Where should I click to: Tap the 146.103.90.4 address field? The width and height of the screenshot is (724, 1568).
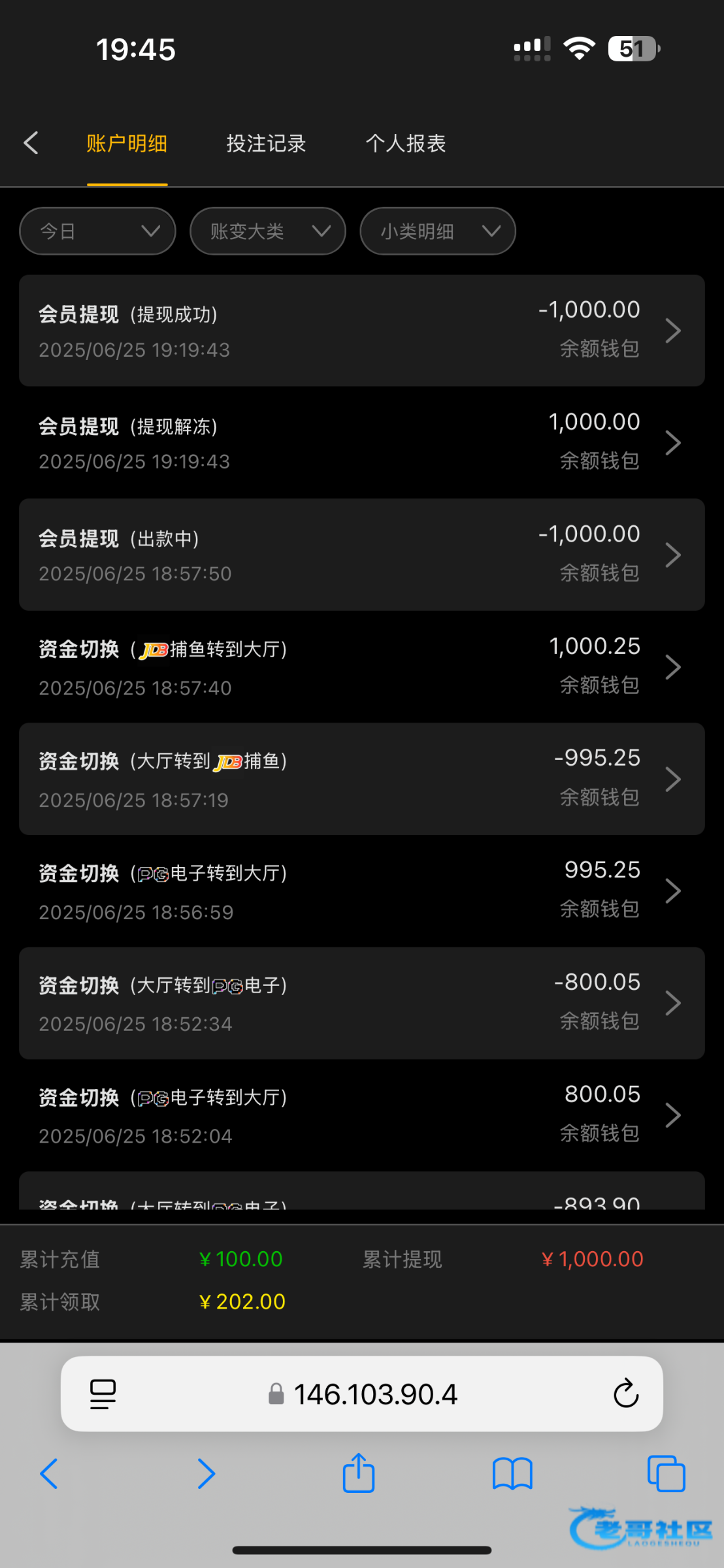362,1394
